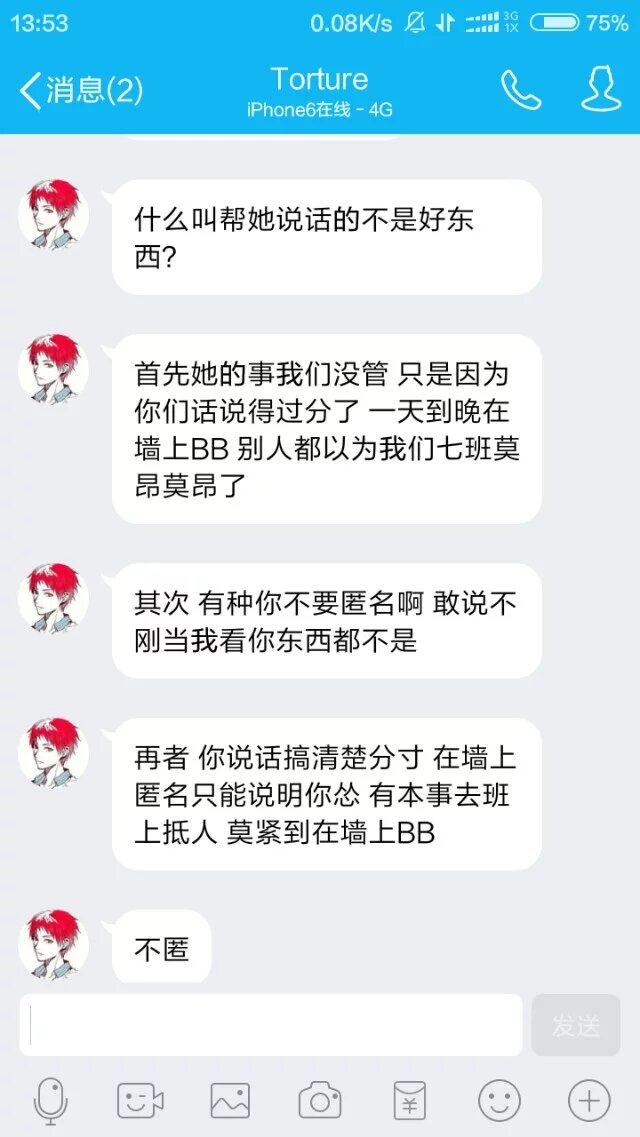Open the video call option
This screenshot has height=1137, width=640.
click(x=140, y=1101)
